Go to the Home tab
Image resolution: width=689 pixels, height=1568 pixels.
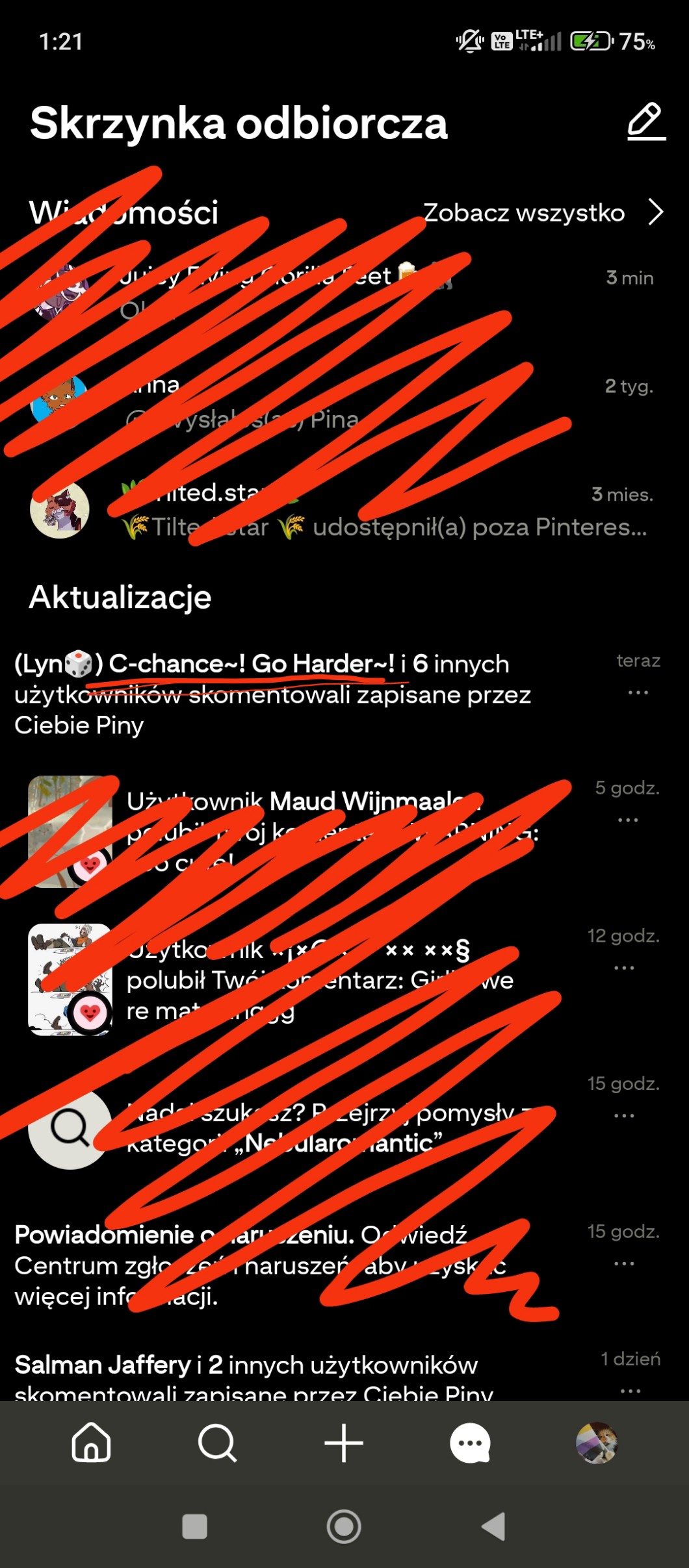click(91, 1443)
